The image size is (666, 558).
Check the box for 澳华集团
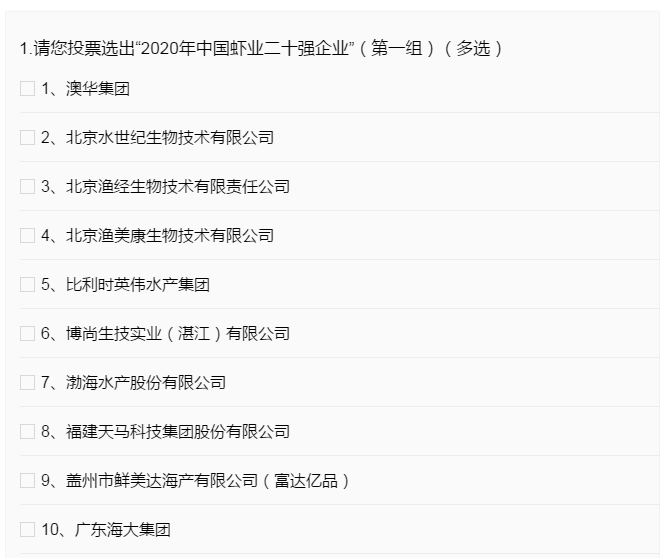[27, 89]
